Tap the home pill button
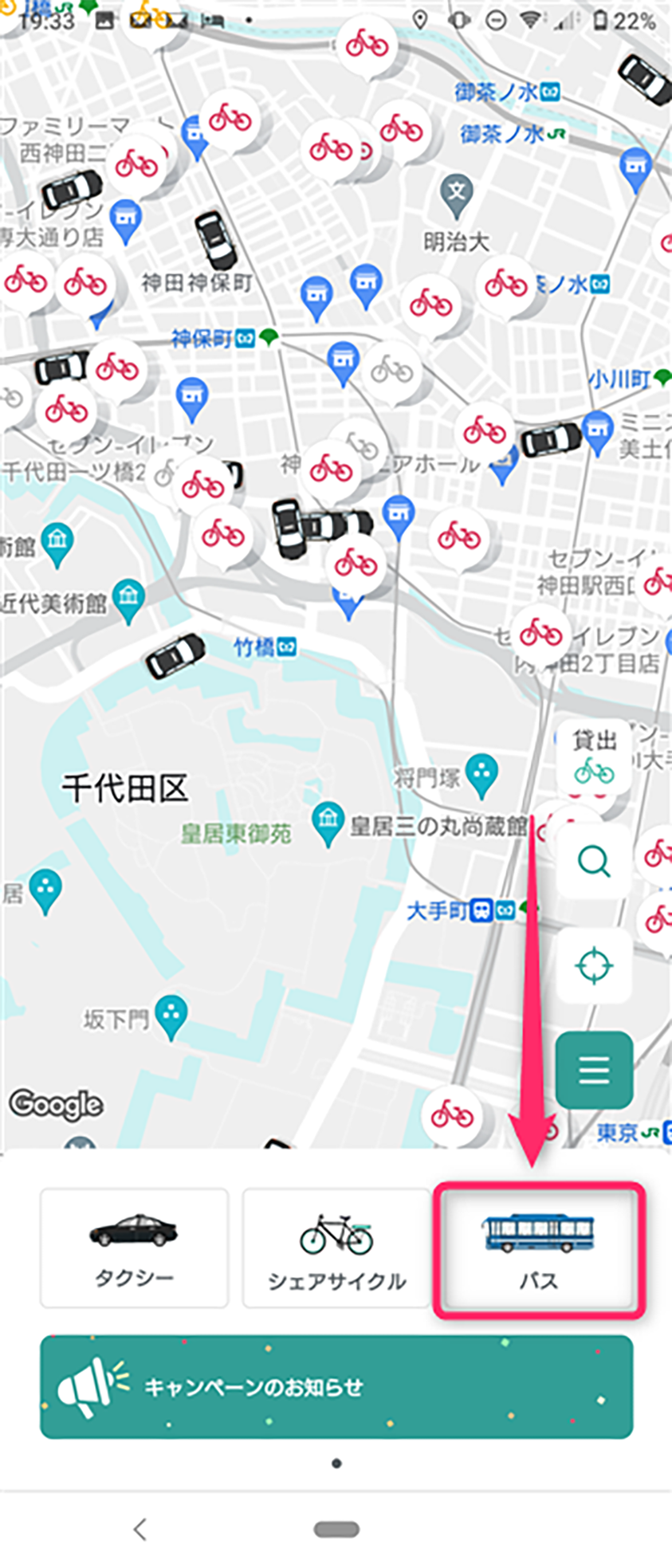The width and height of the screenshot is (672, 1568). click(x=336, y=1529)
